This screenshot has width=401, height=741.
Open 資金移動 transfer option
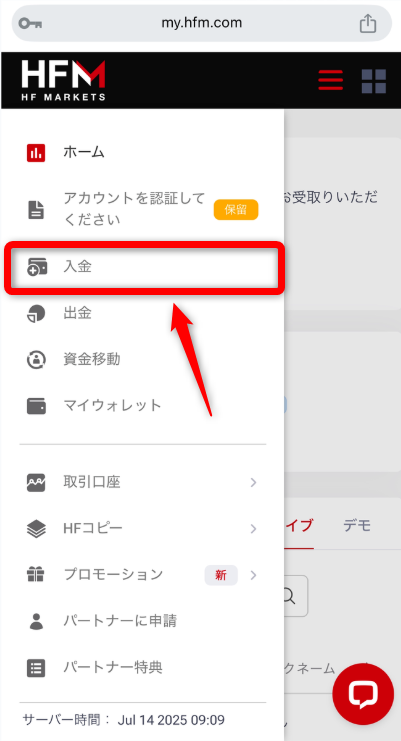143,360
